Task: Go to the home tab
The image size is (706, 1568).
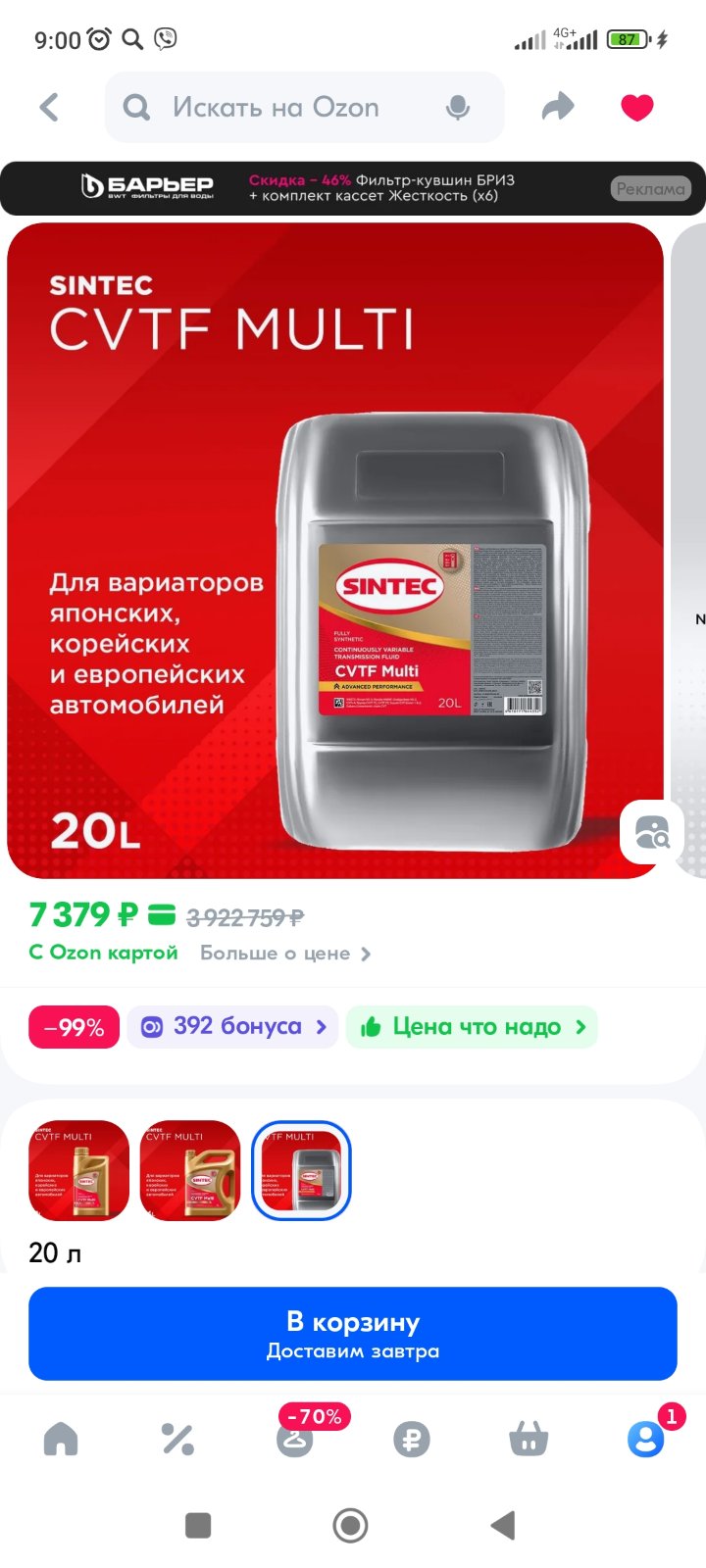Action: [x=61, y=1439]
